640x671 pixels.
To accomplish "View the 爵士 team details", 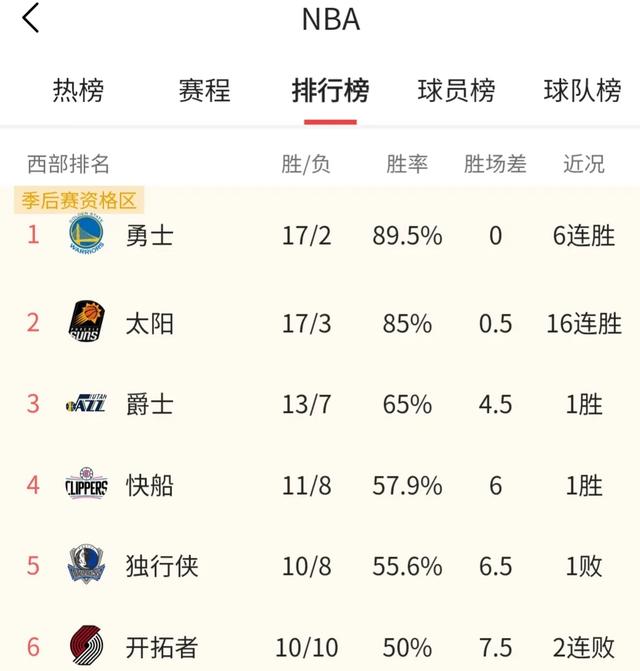I will pyautogui.click(x=150, y=405).
